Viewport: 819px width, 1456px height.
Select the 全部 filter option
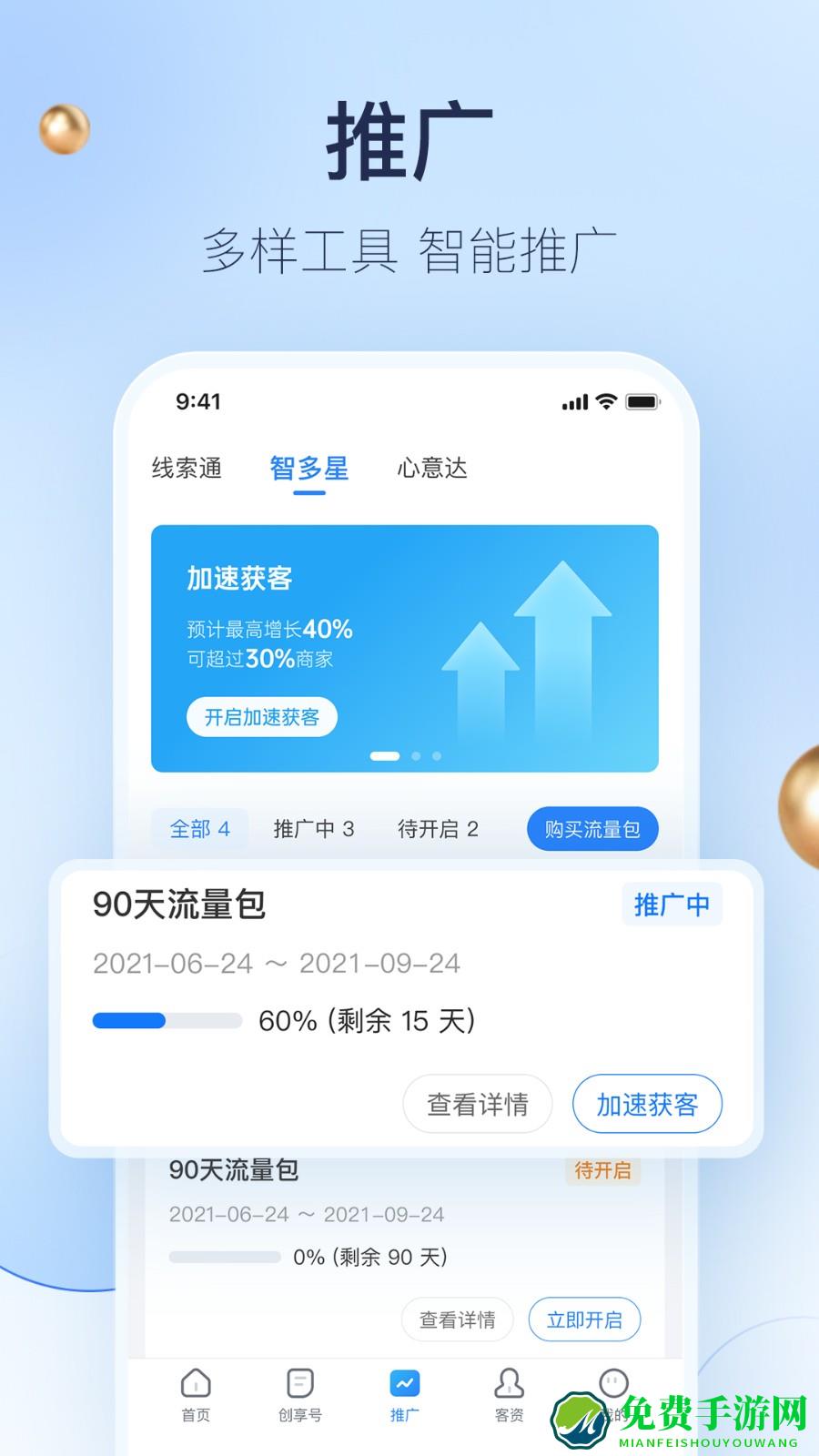click(199, 829)
